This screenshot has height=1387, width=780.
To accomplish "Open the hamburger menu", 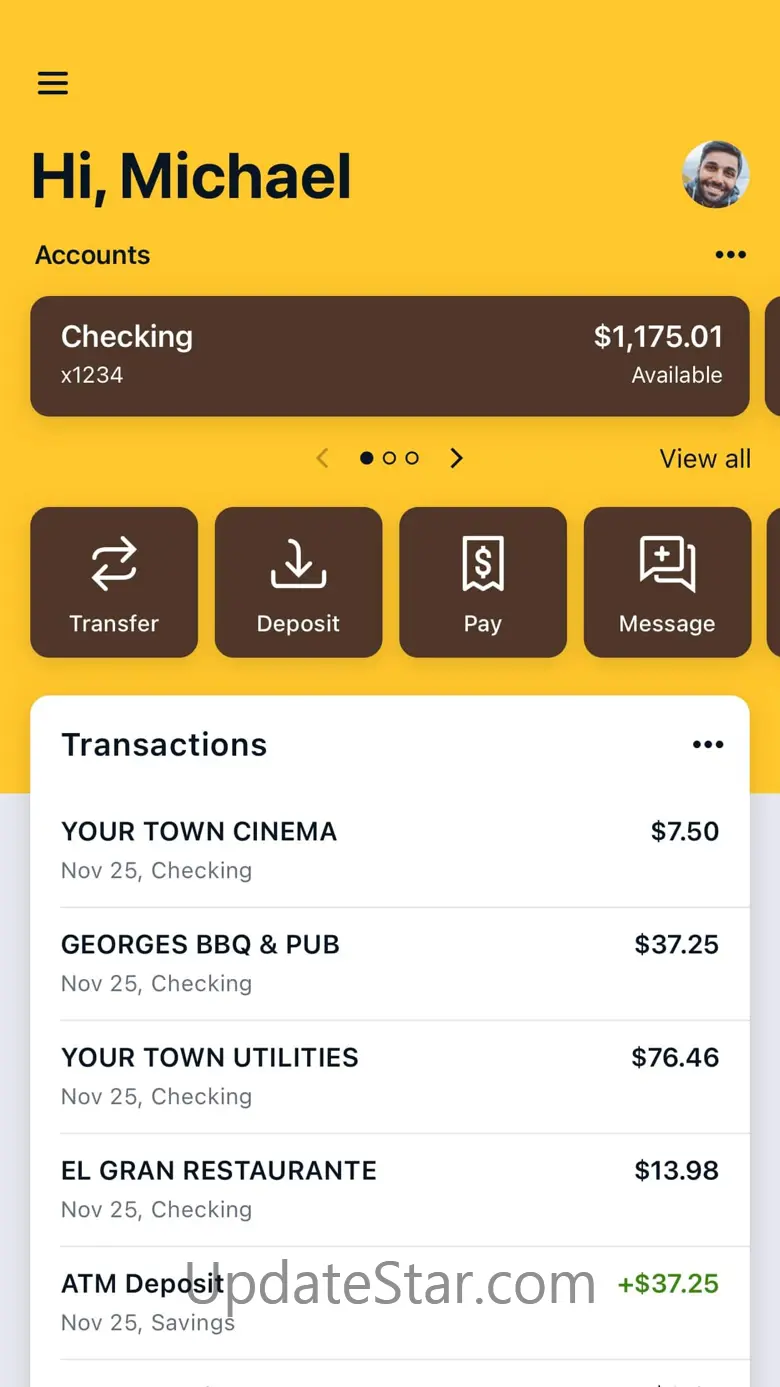I will click(53, 83).
